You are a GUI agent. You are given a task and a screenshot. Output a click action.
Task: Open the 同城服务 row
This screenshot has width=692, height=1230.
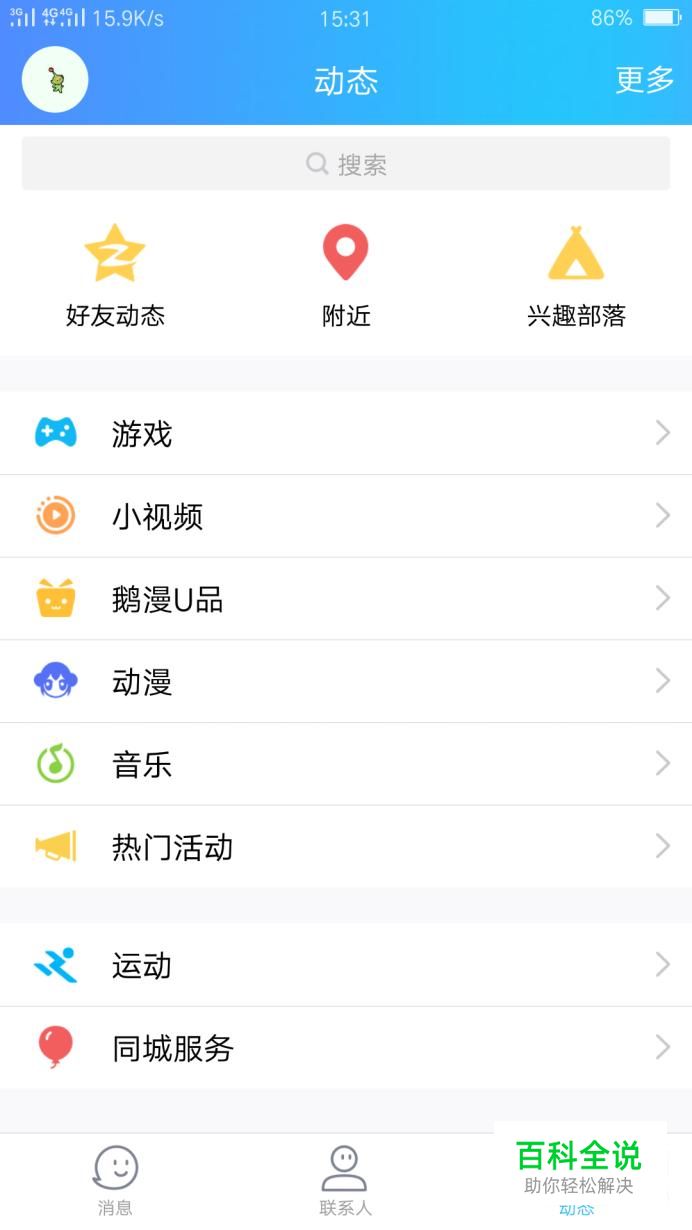coord(346,1048)
